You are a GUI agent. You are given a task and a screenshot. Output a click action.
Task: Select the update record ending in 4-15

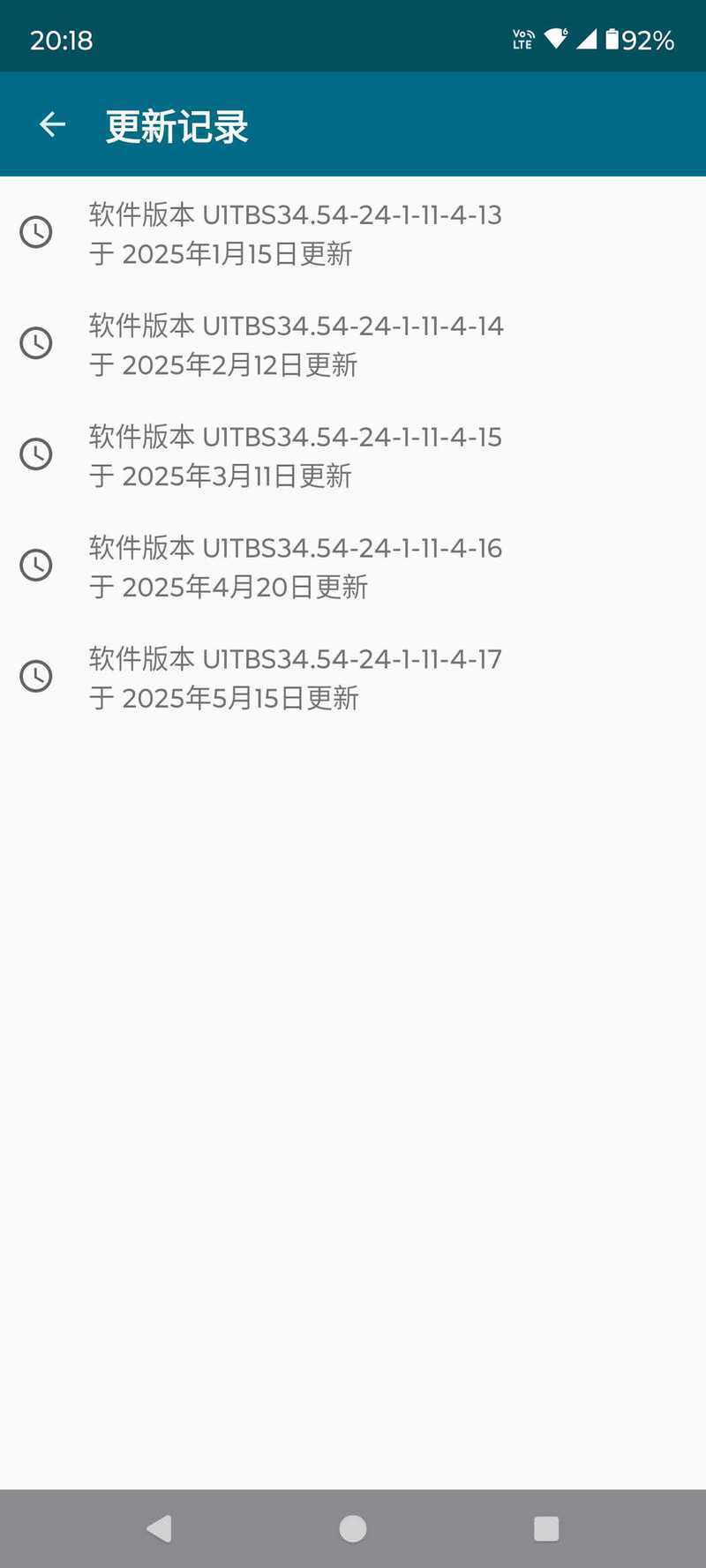click(353, 455)
